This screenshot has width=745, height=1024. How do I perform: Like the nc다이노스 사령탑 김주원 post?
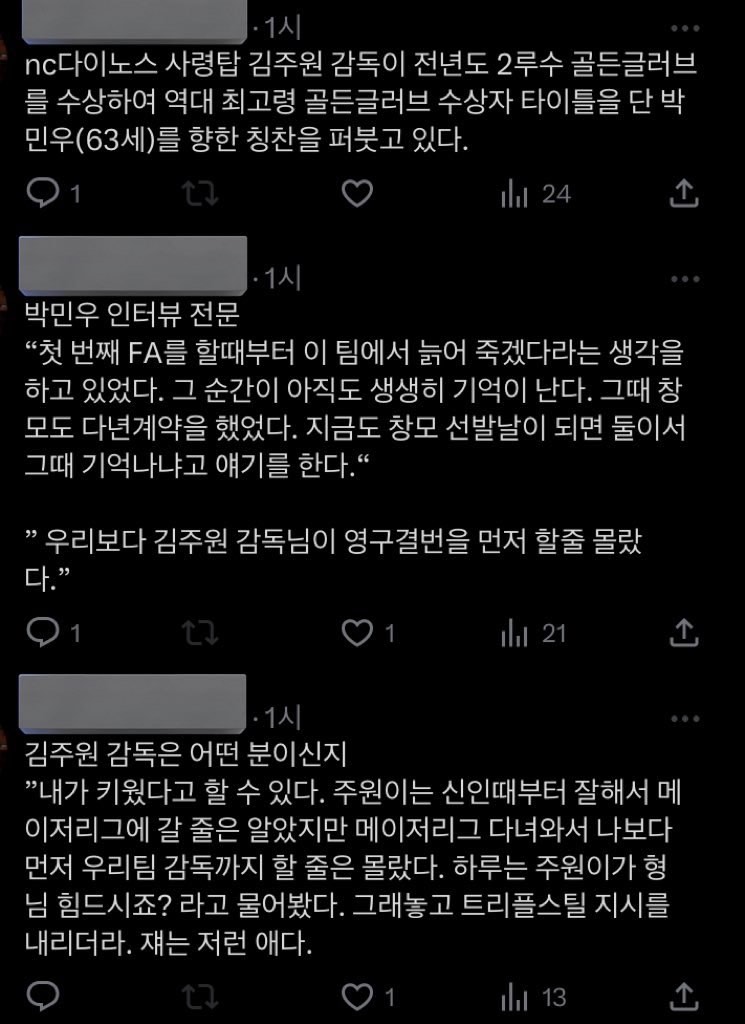click(357, 194)
